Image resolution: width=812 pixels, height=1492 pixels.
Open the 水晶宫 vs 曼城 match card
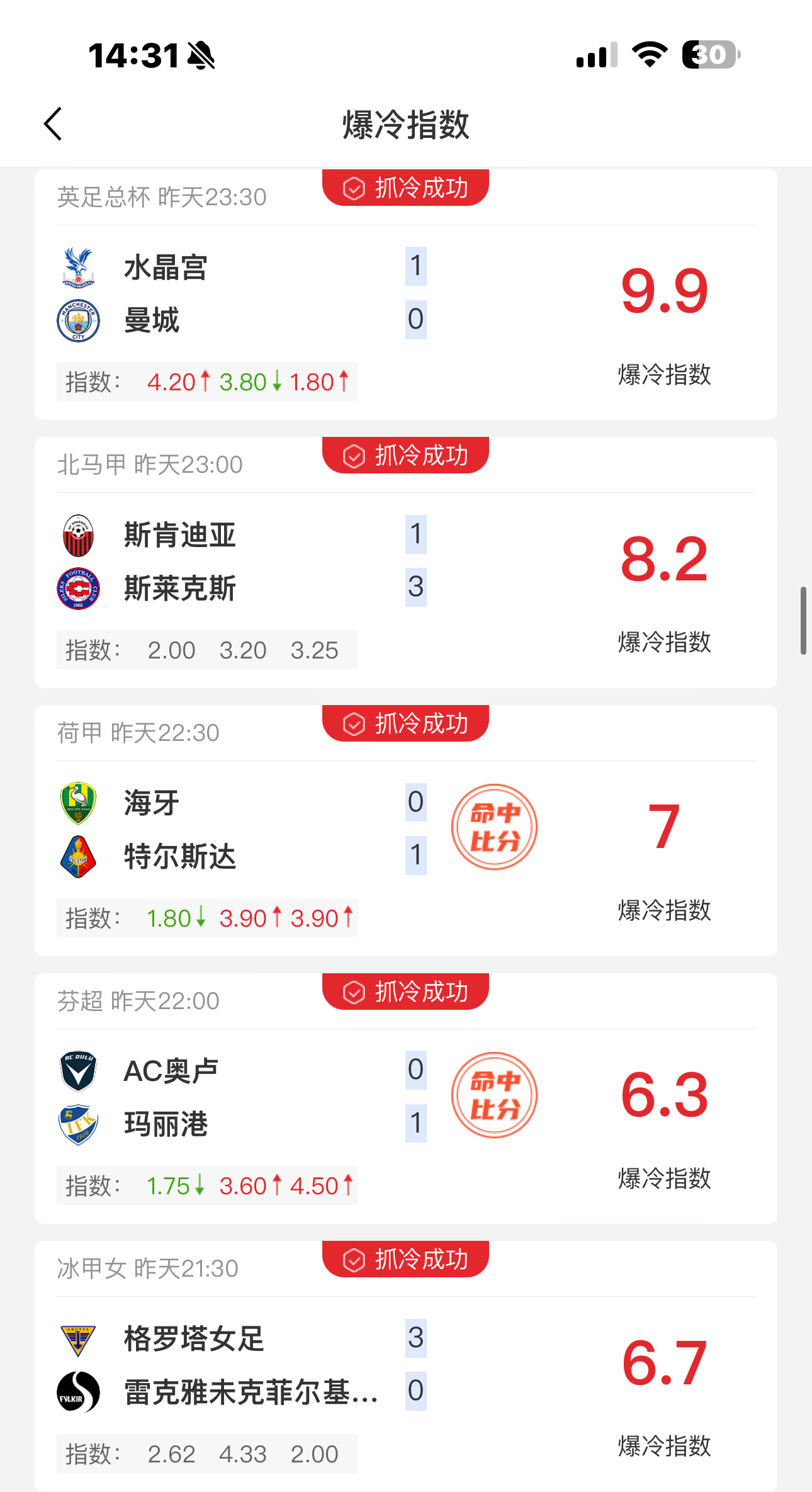pyautogui.click(x=406, y=294)
